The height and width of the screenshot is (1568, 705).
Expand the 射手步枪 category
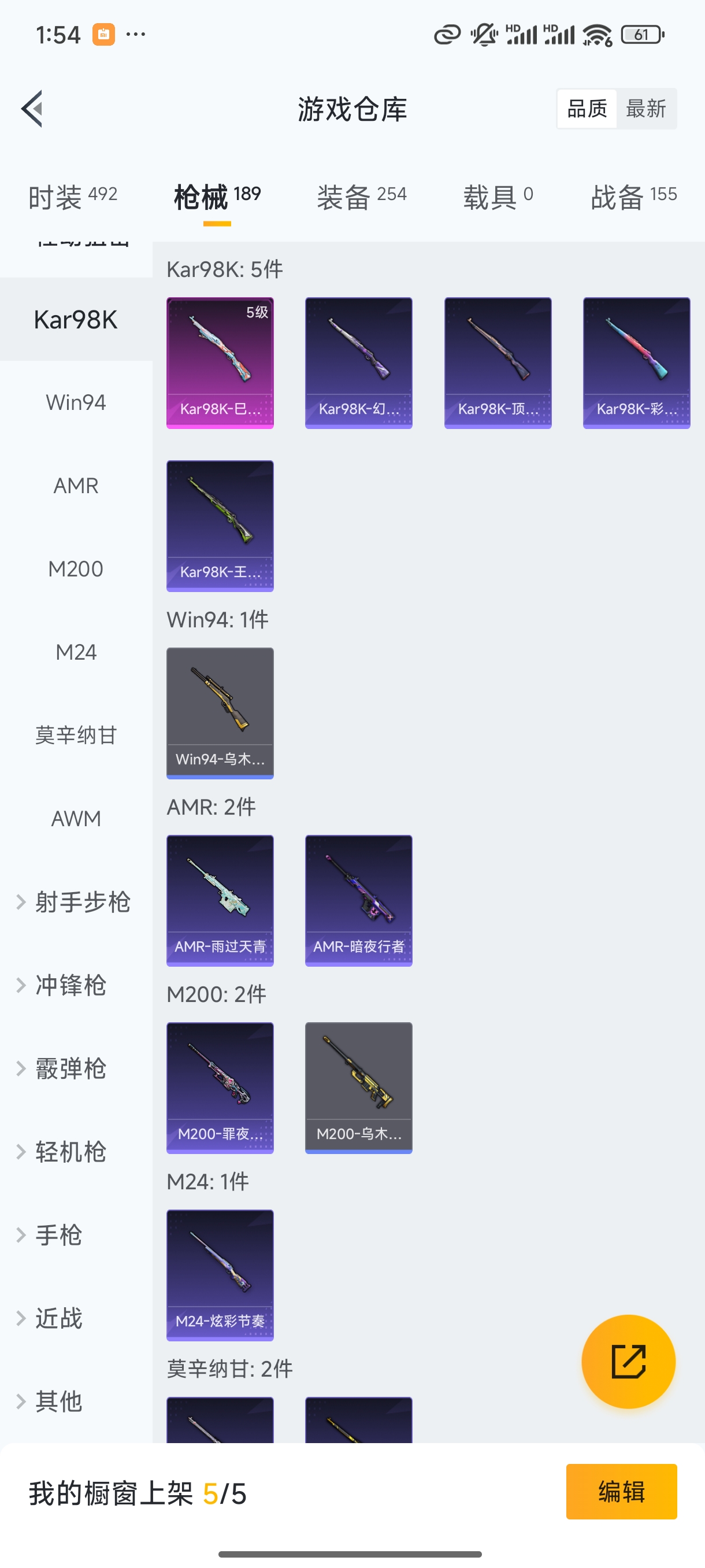coord(83,903)
